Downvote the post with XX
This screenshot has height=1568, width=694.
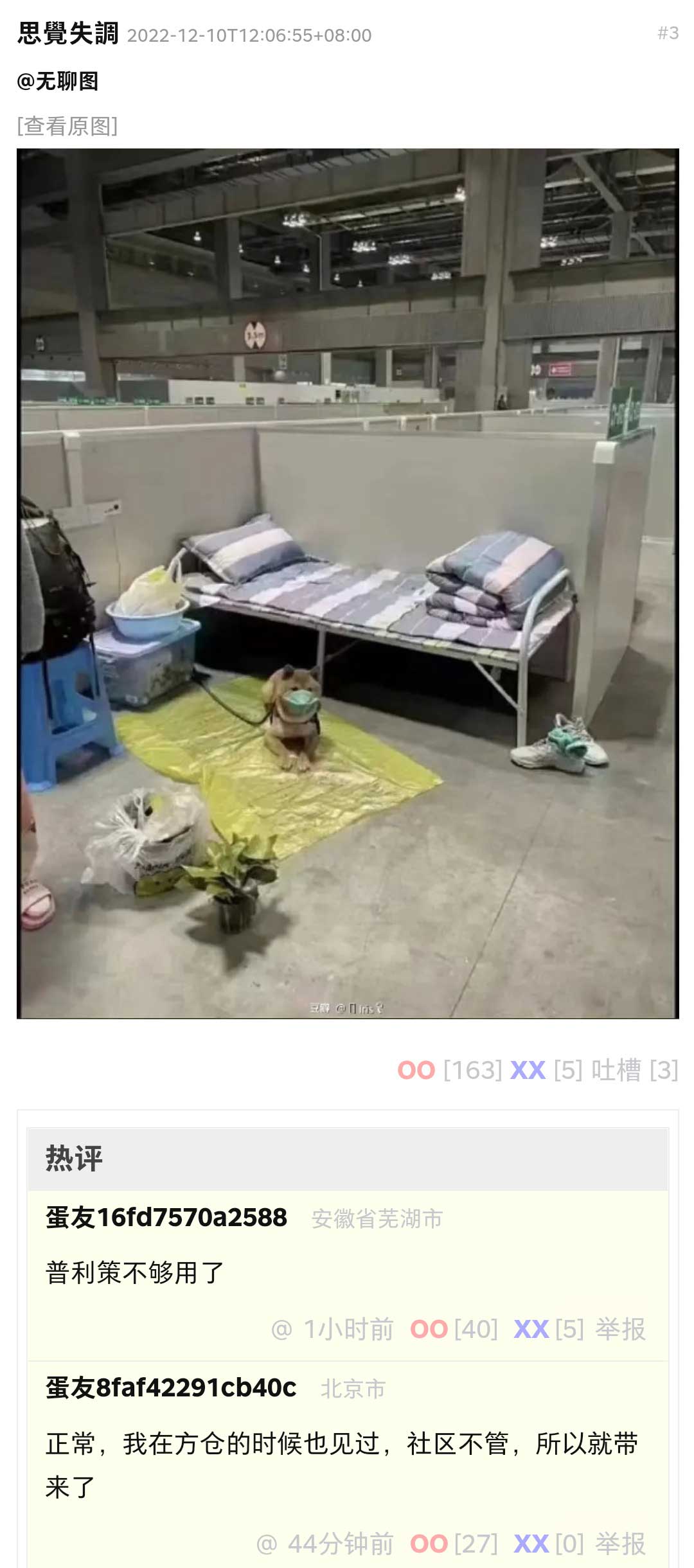(x=528, y=1071)
